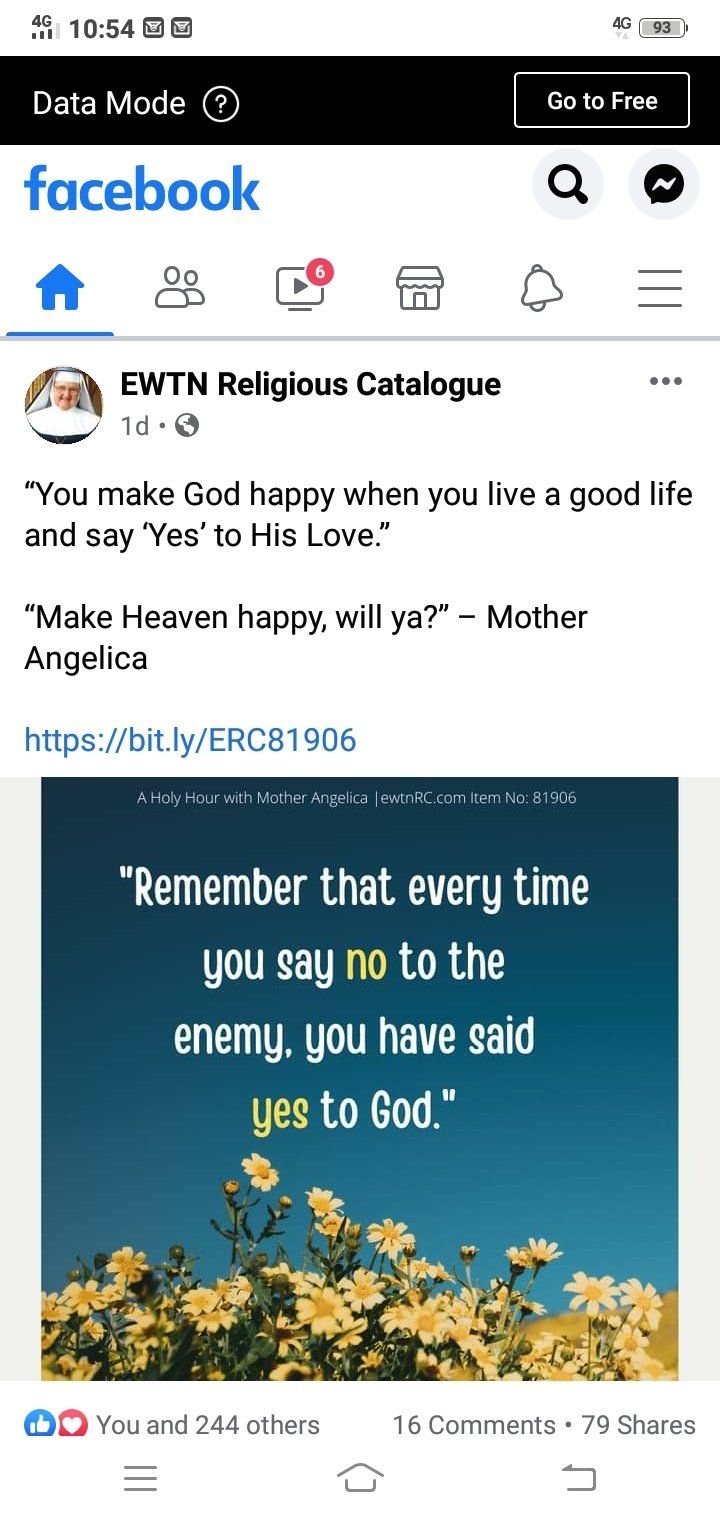720x1520 pixels.
Task: Tap the Go to Free button
Action: pos(601,100)
